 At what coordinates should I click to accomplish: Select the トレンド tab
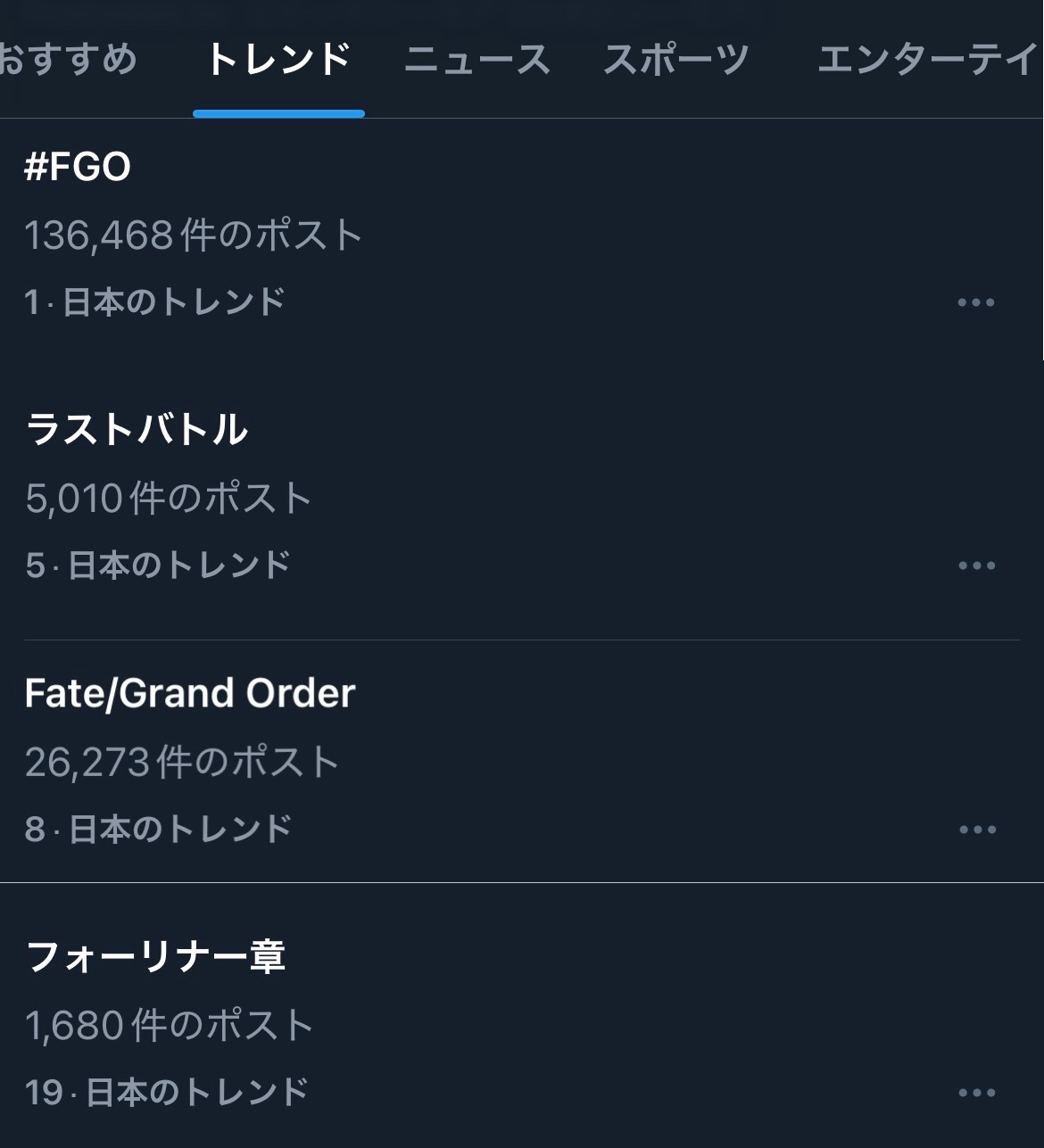[x=278, y=60]
